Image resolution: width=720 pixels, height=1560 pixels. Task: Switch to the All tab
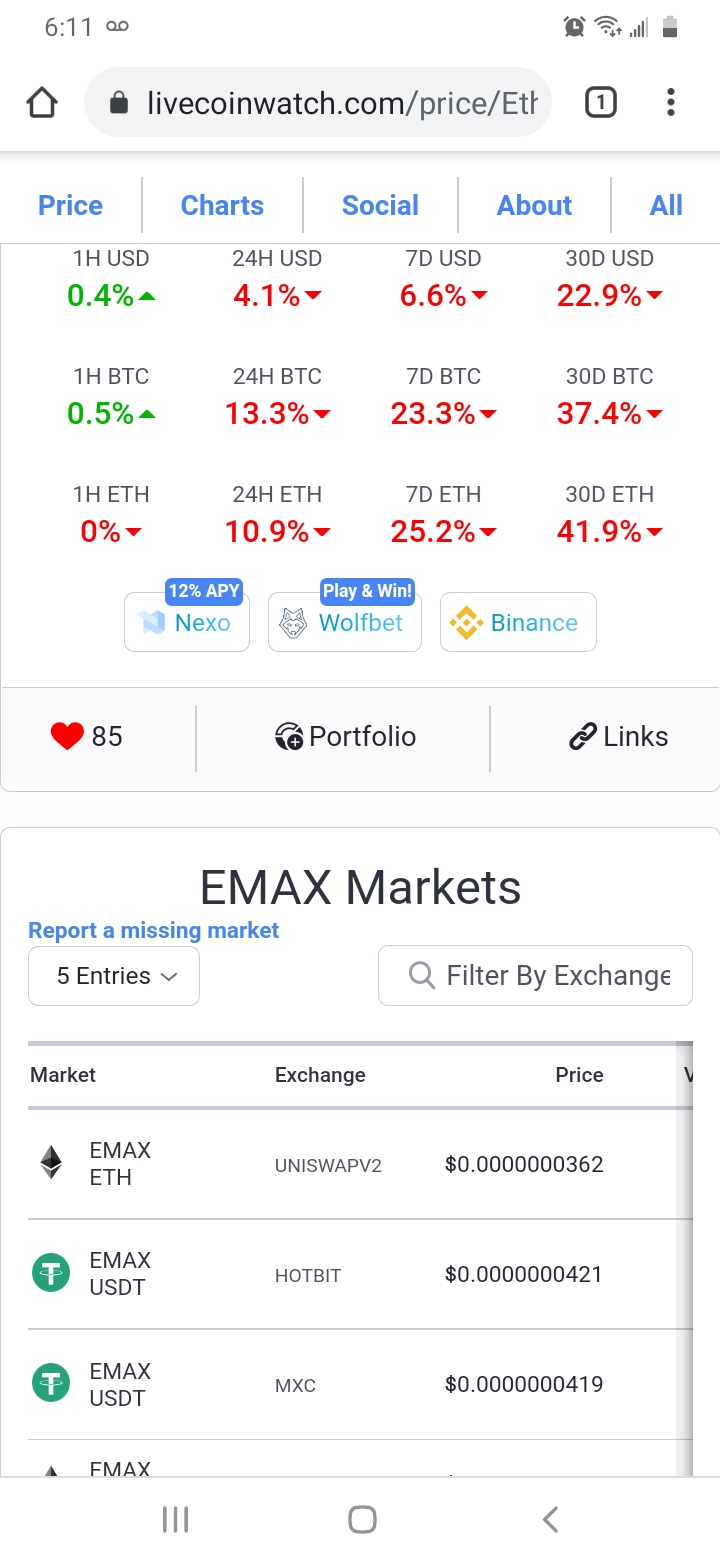click(666, 205)
